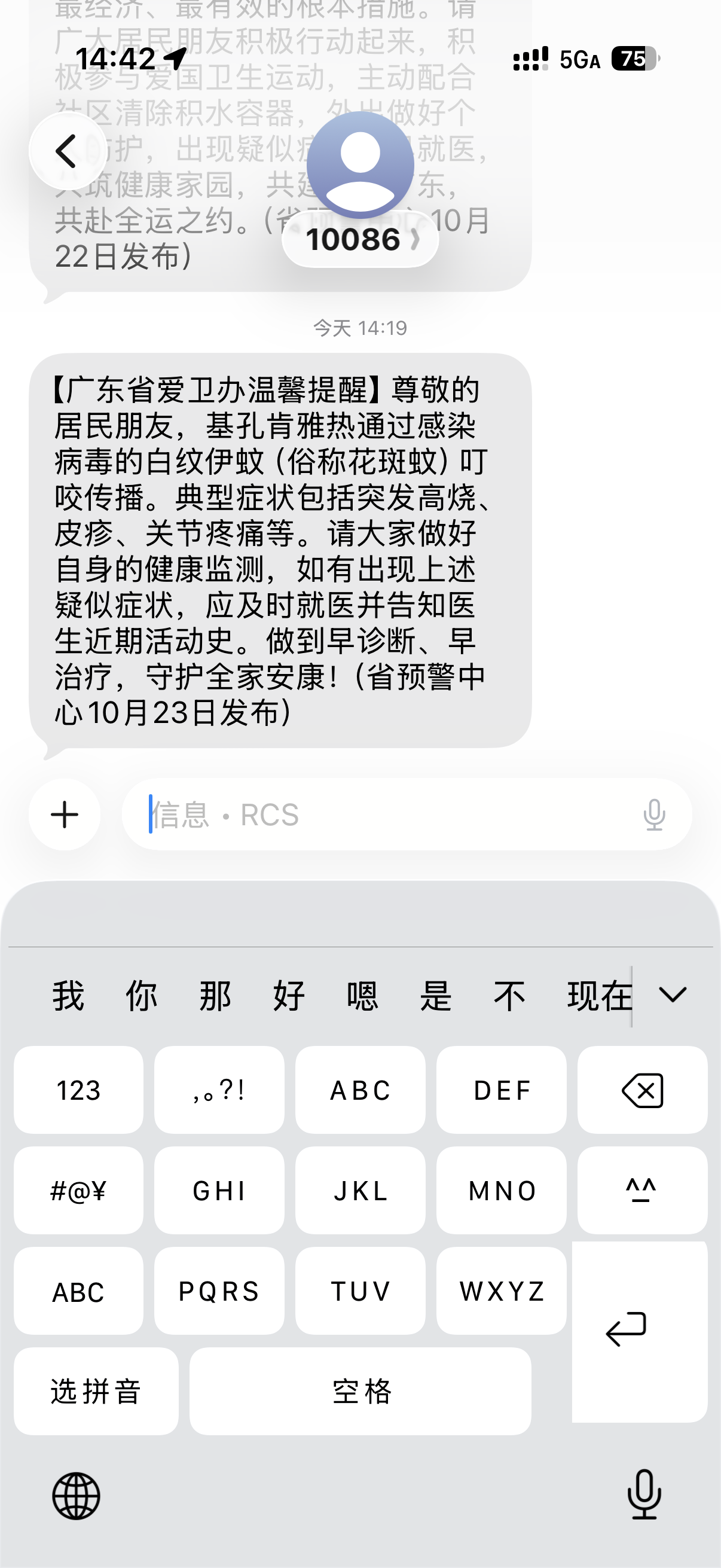Viewport: 721px width, 1568px height.
Task: Open the #@¥ symbols keyboard
Action: [78, 1190]
